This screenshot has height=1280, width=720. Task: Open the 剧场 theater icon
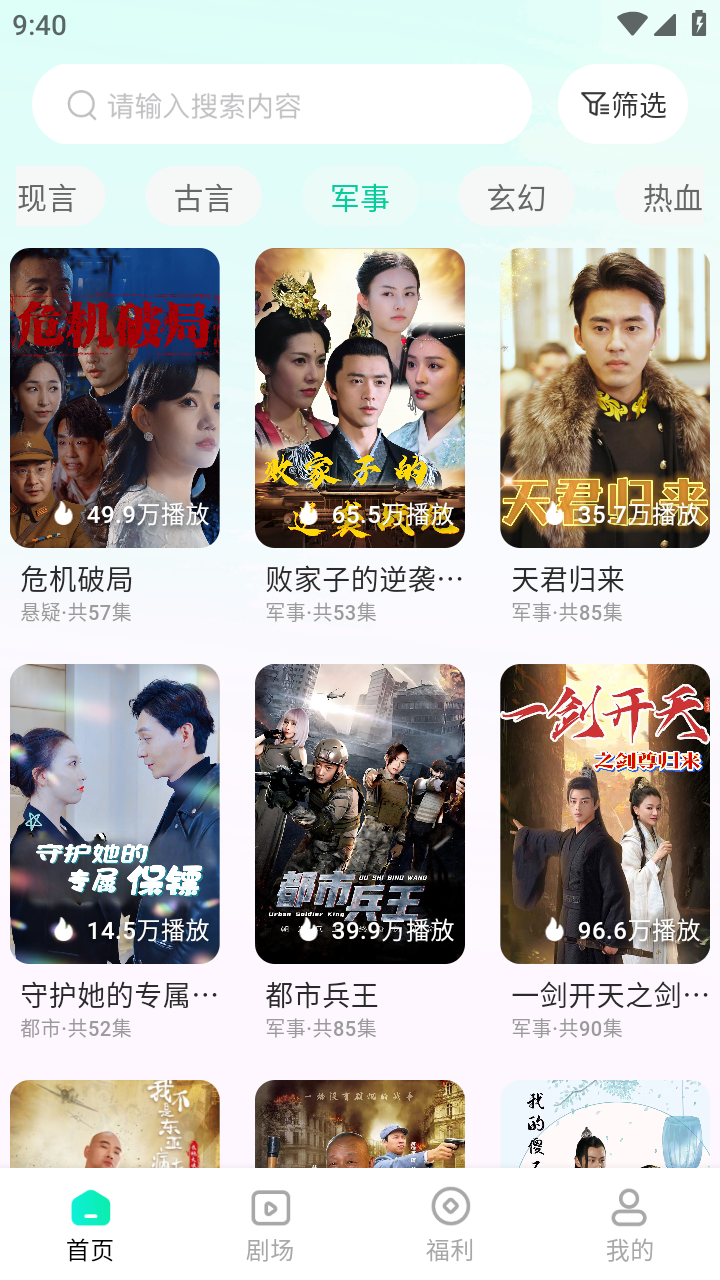point(270,1209)
